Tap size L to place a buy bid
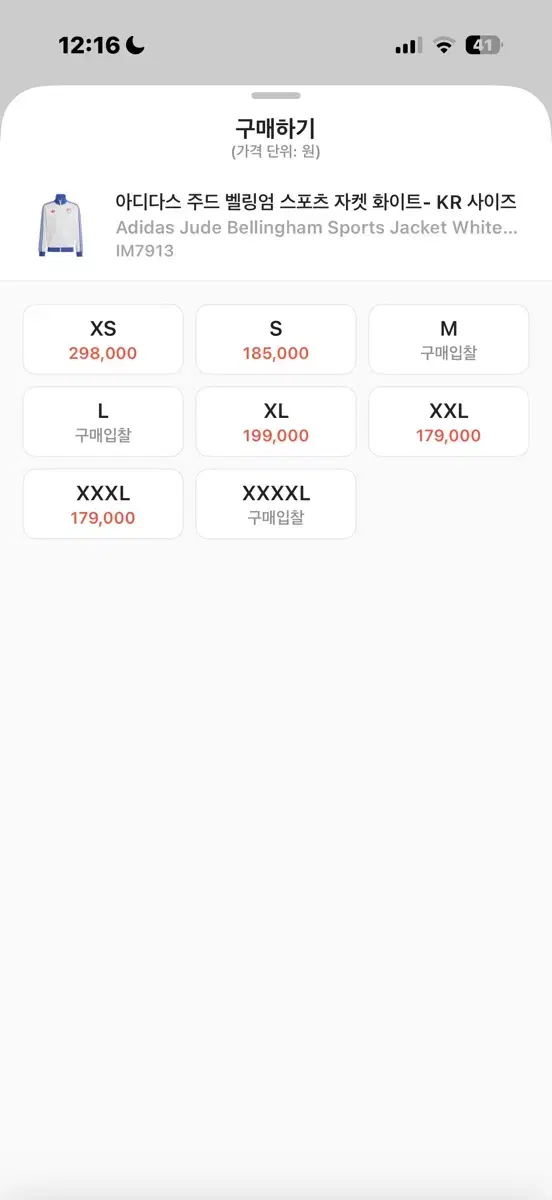Screen dimensions: 552x1200 [x=103, y=422]
